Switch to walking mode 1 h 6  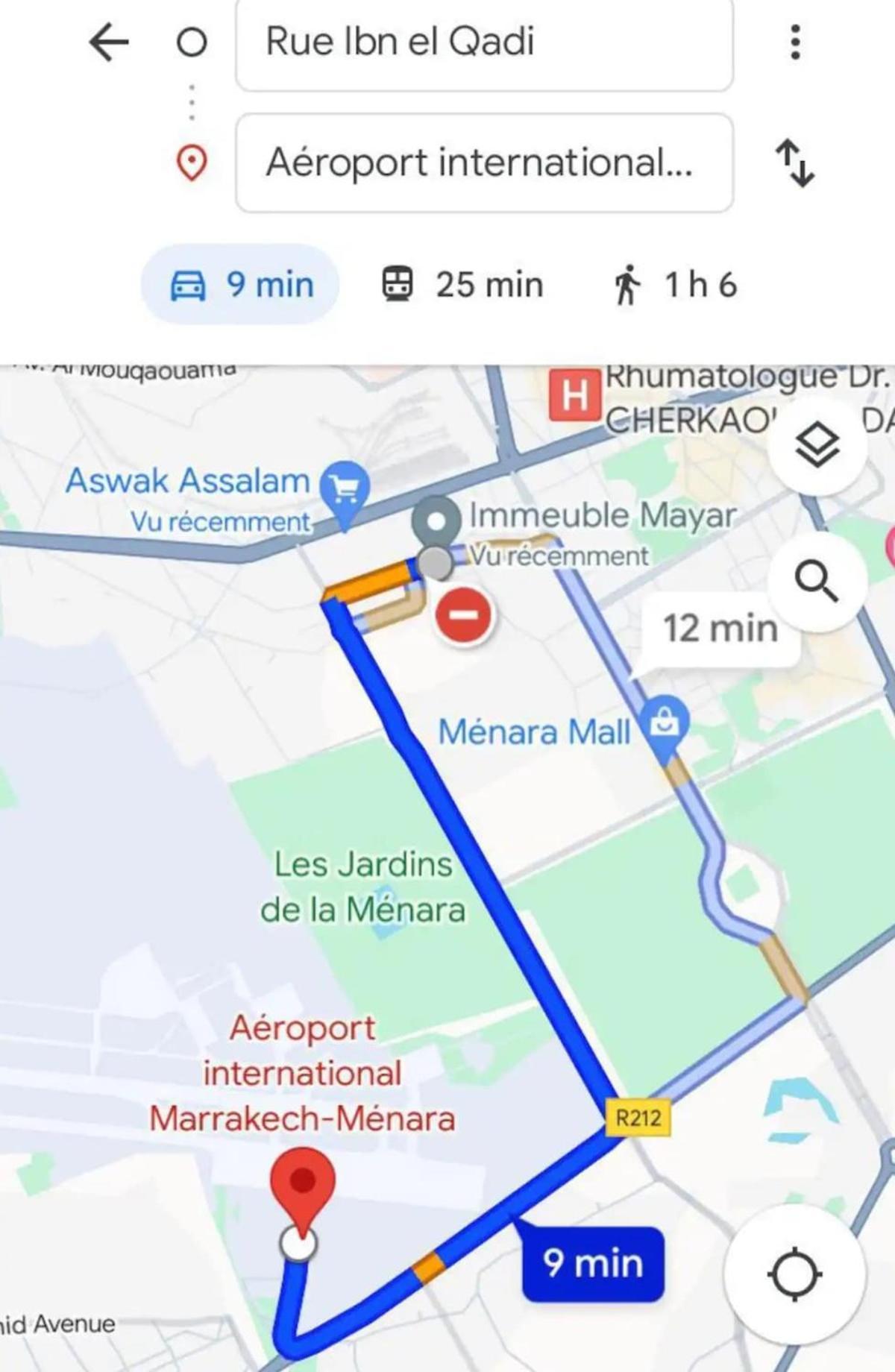675,285
